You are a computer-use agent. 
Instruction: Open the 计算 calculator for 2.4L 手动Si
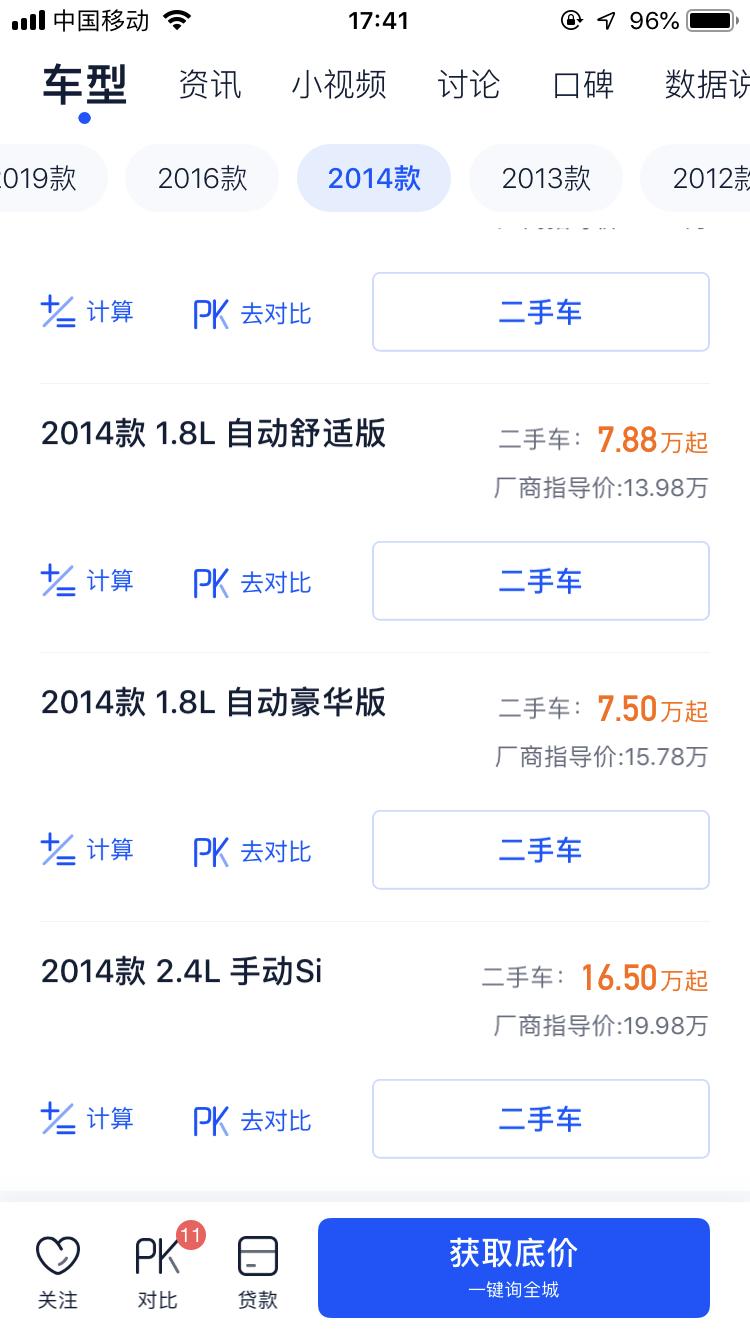87,1118
